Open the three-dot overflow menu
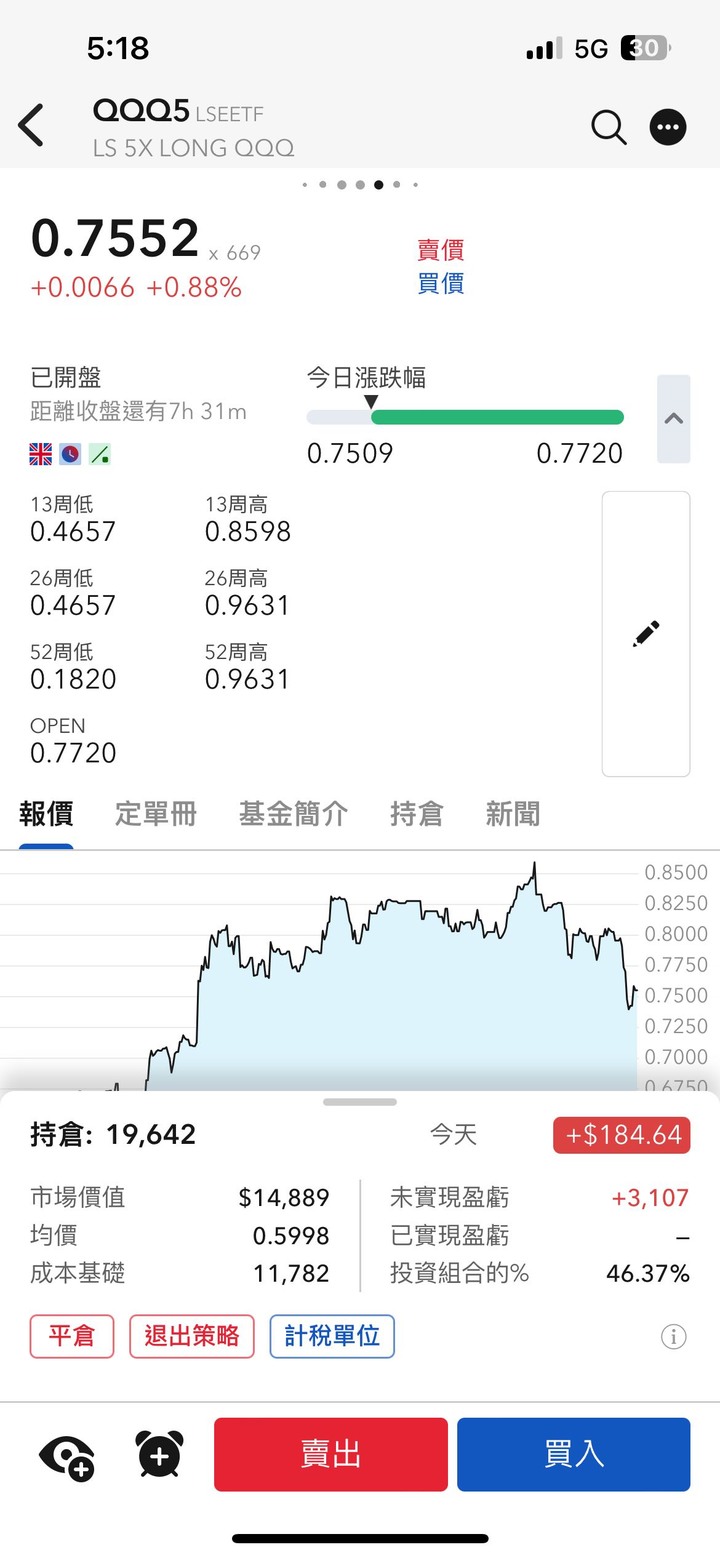This screenshot has width=720, height=1558. coord(668,127)
